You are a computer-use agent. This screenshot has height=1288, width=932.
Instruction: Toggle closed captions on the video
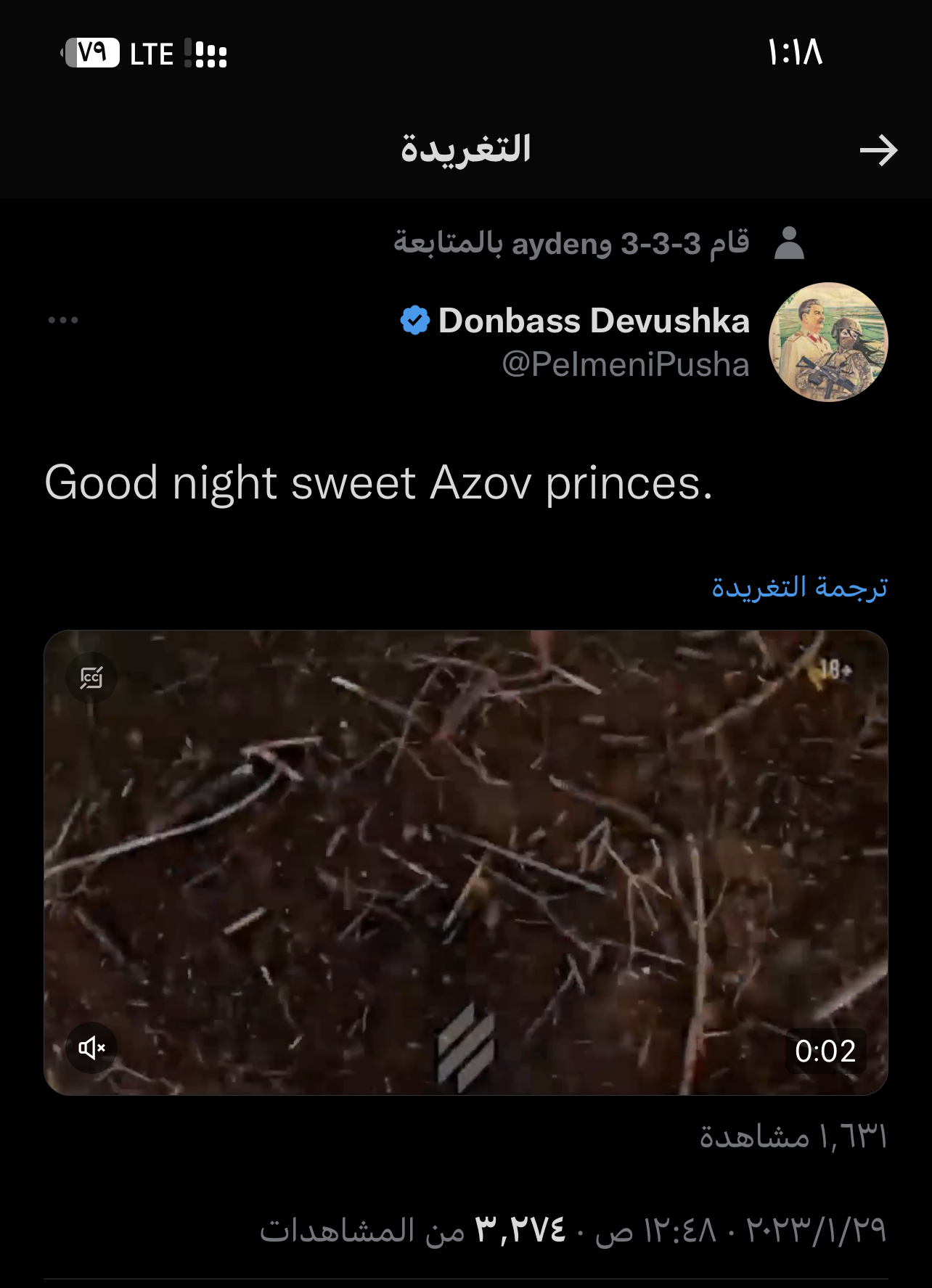click(x=91, y=678)
